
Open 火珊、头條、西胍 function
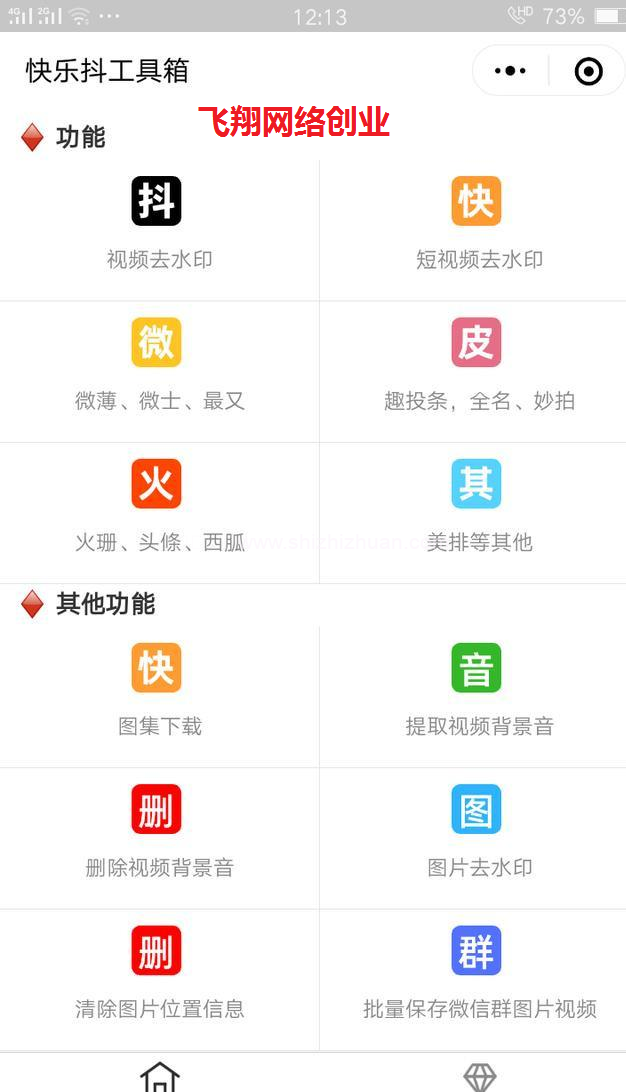pyautogui.click(x=158, y=507)
